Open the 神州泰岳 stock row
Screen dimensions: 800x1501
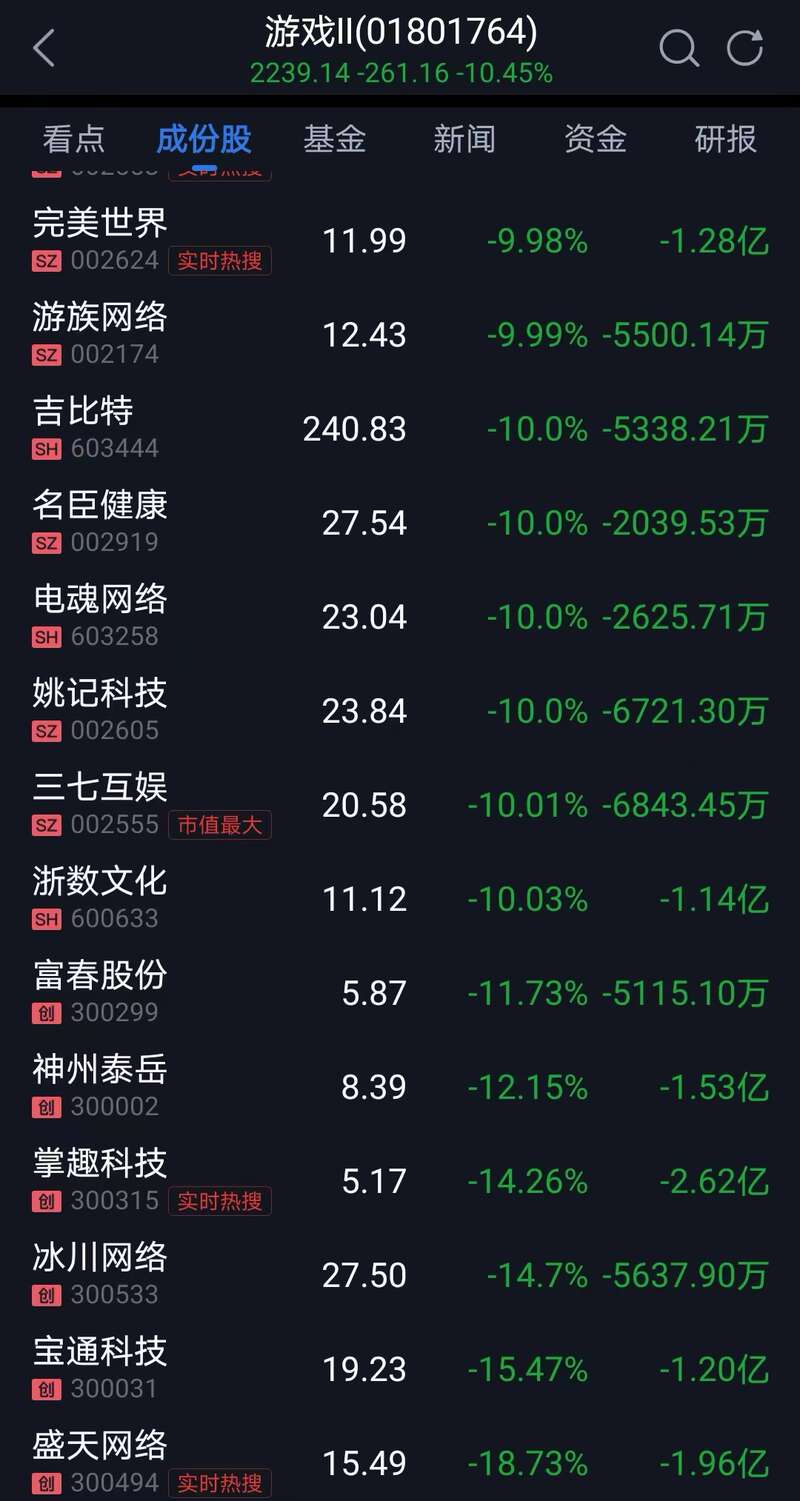click(400, 1086)
